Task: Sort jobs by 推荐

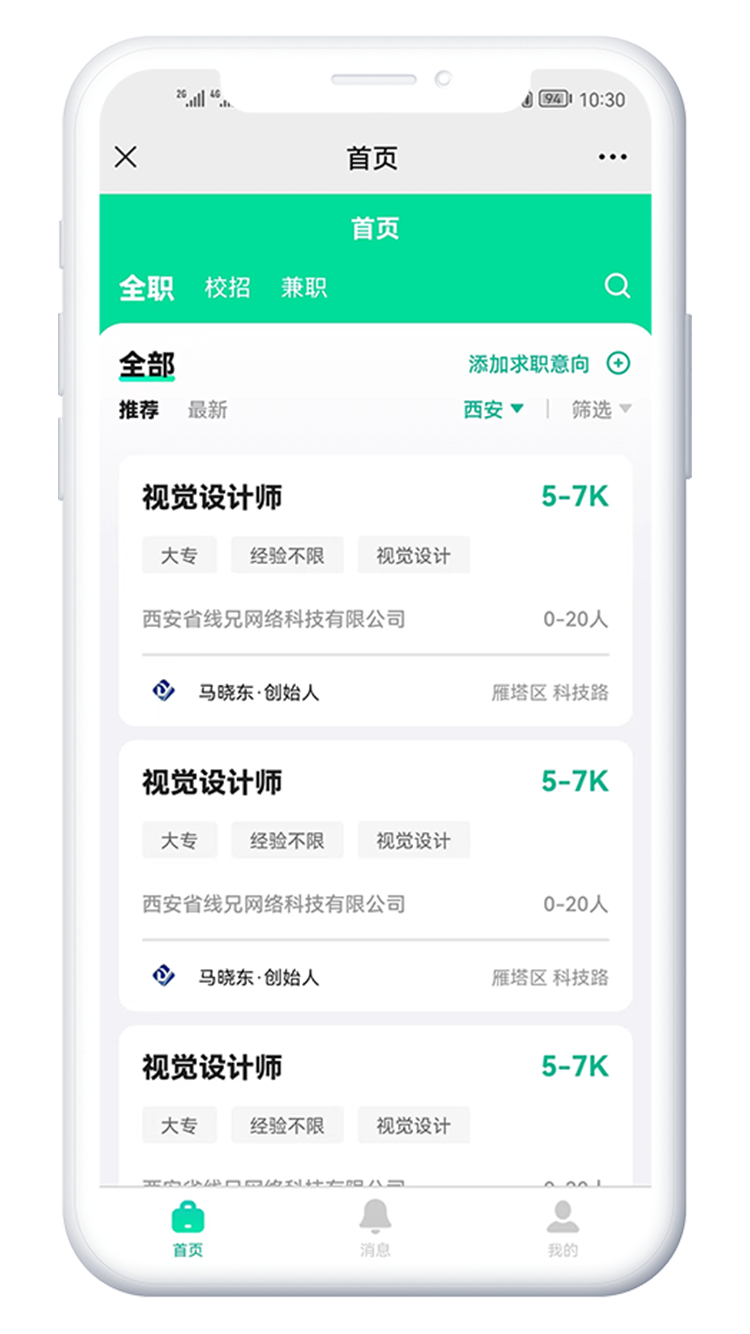Action: coord(139,410)
